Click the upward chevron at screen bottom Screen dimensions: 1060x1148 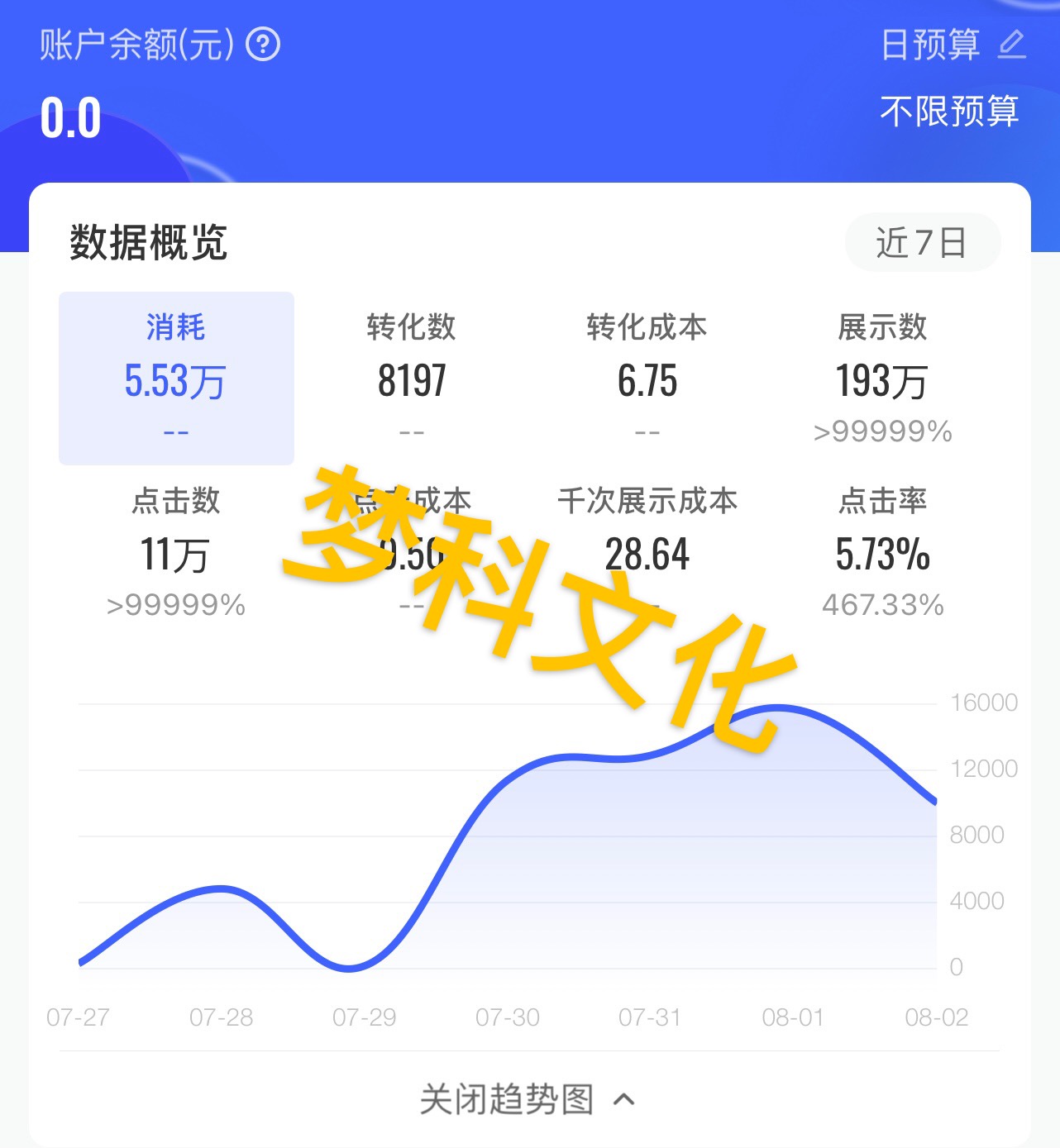(625, 1100)
